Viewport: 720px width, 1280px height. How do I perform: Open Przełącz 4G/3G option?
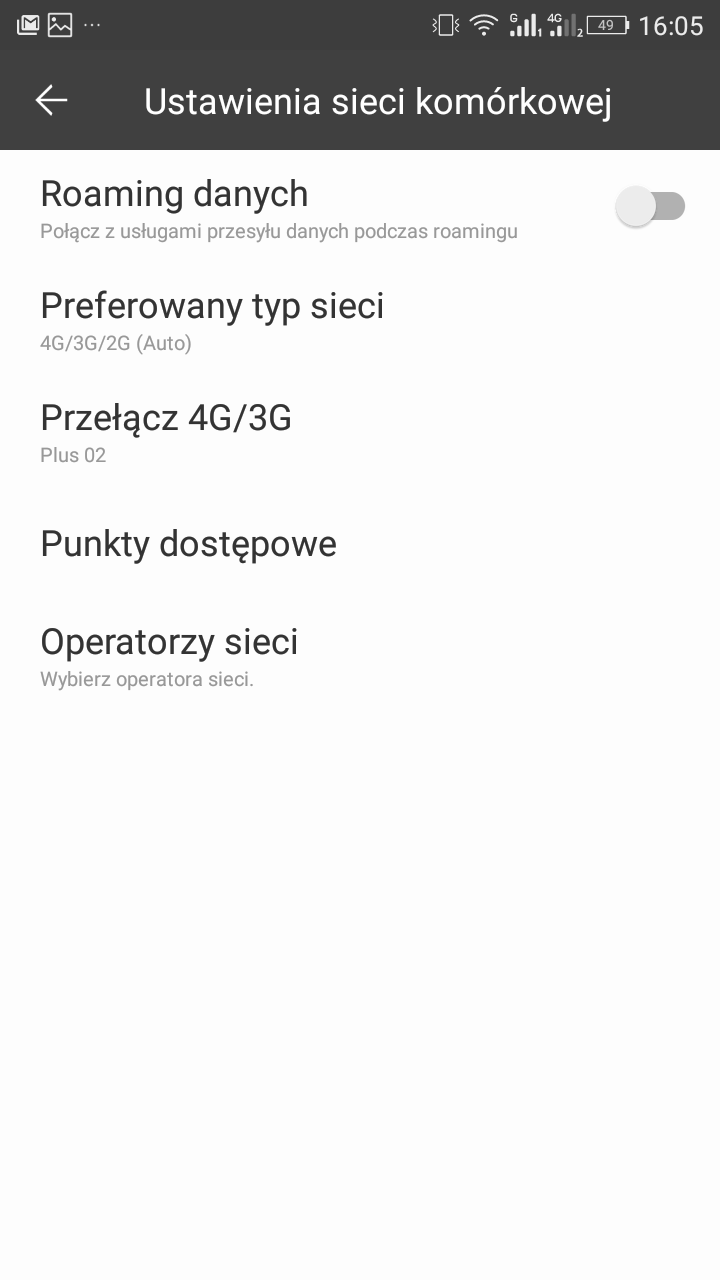(166, 432)
